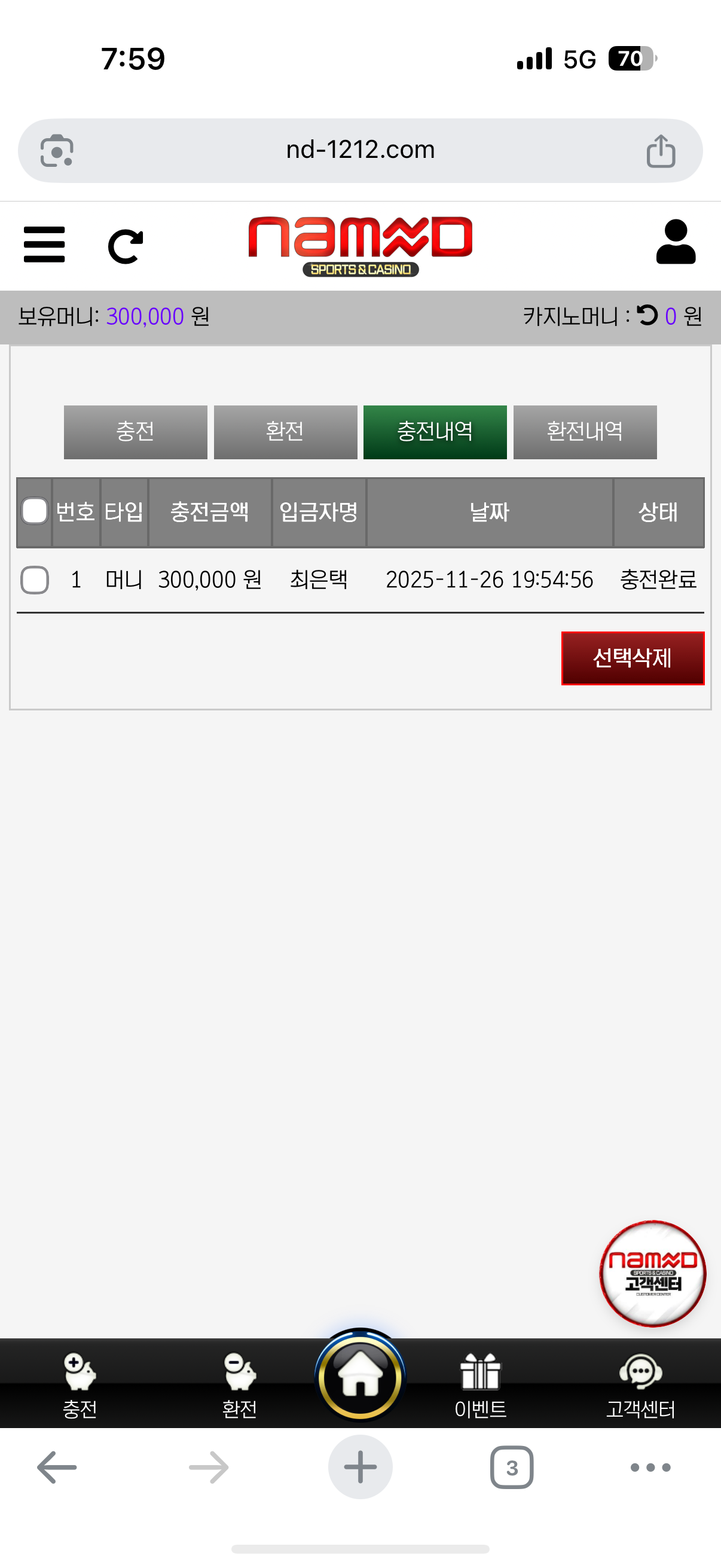The image size is (721, 1568).
Task: Open the user profile icon
Action: 676,242
